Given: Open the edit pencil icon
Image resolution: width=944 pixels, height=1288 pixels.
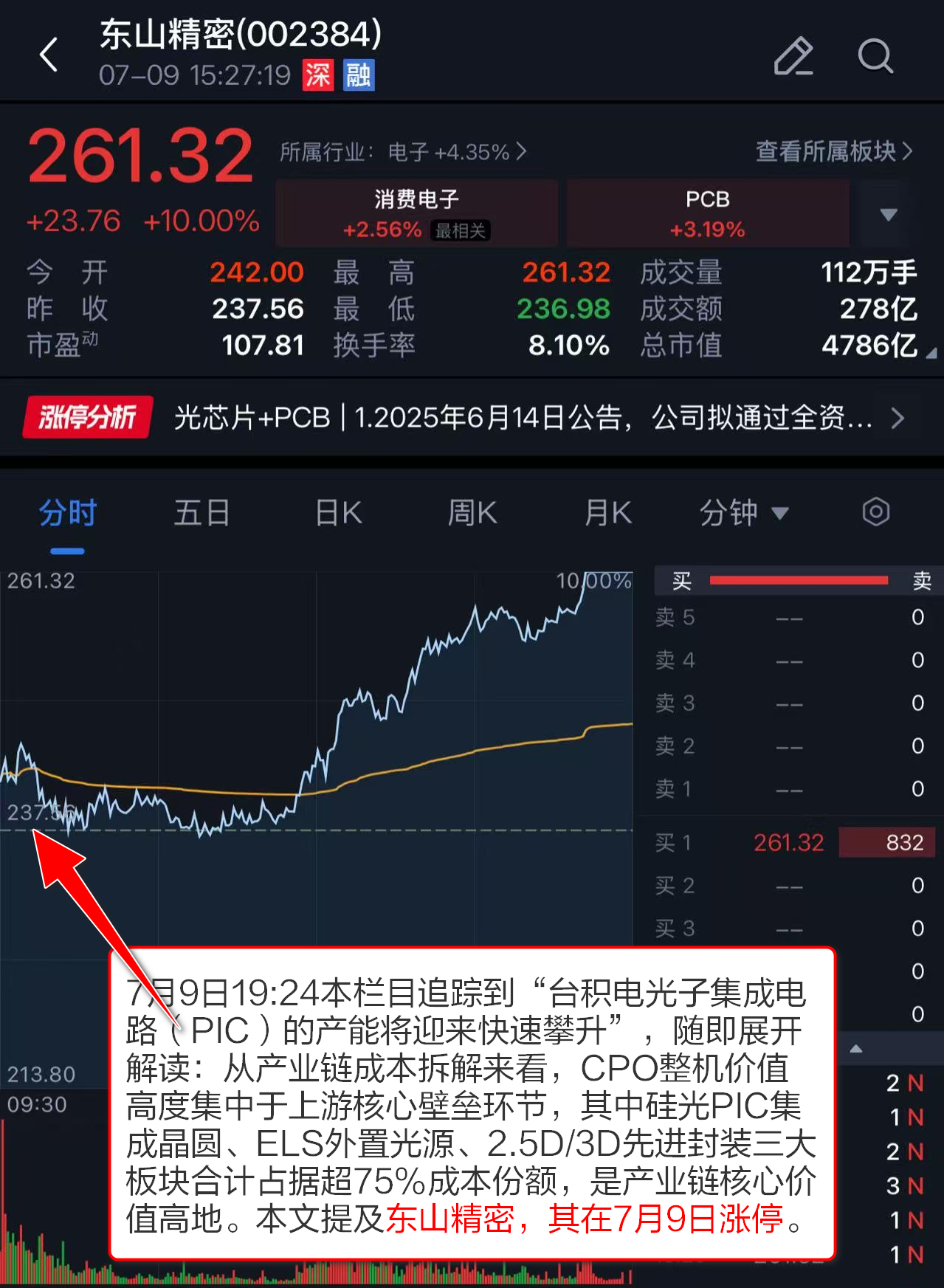Looking at the screenshot, I should [x=793, y=56].
